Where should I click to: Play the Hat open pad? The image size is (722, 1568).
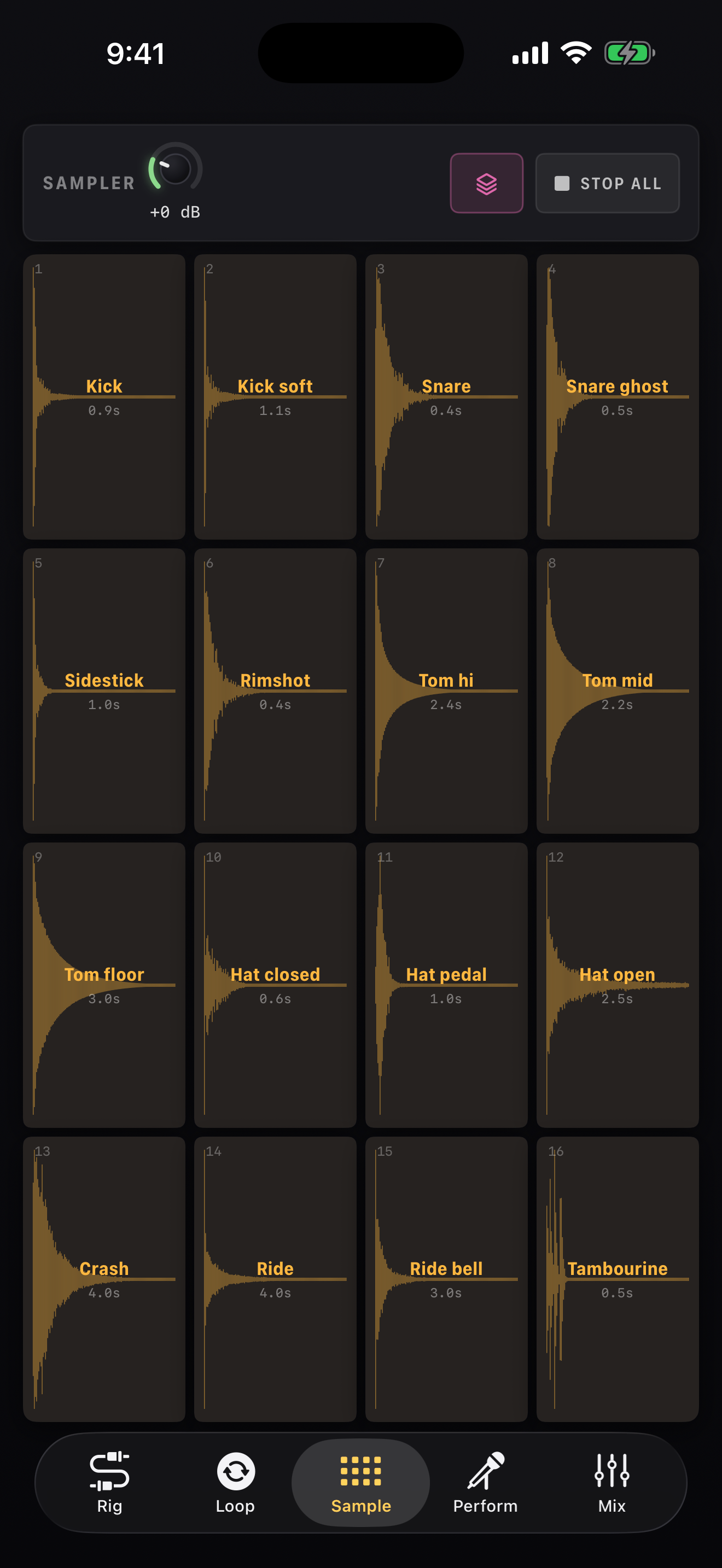pos(618,985)
